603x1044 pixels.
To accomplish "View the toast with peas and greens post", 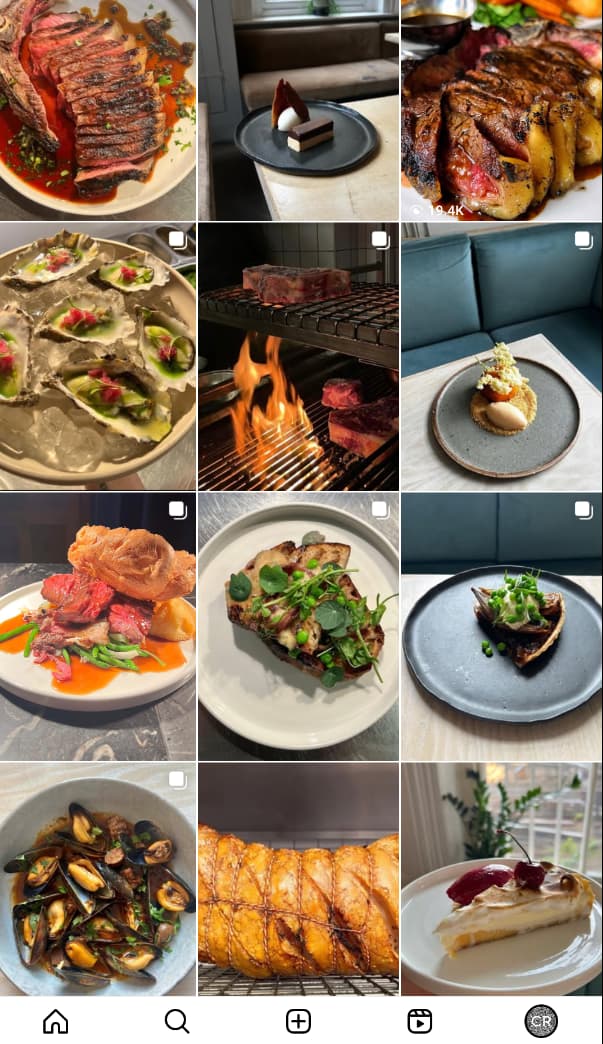I will point(299,626).
